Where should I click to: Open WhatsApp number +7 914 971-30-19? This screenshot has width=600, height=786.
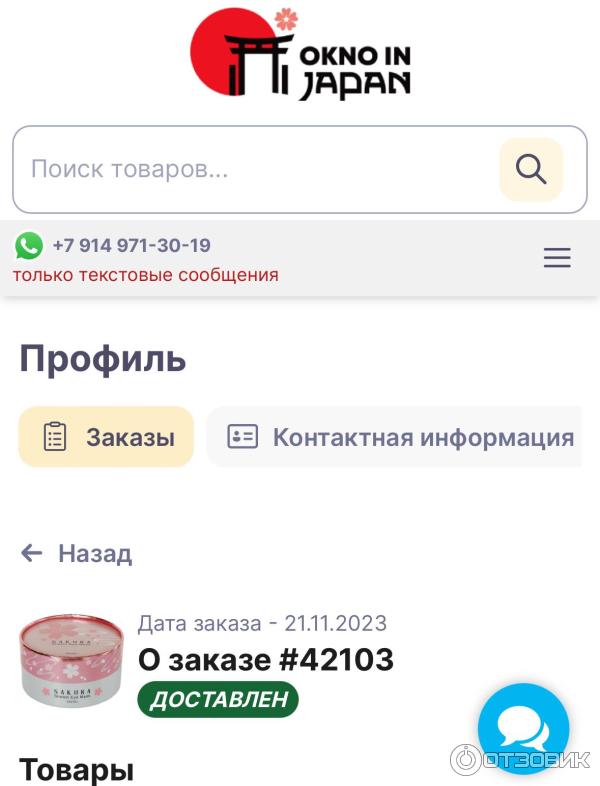(x=130, y=245)
